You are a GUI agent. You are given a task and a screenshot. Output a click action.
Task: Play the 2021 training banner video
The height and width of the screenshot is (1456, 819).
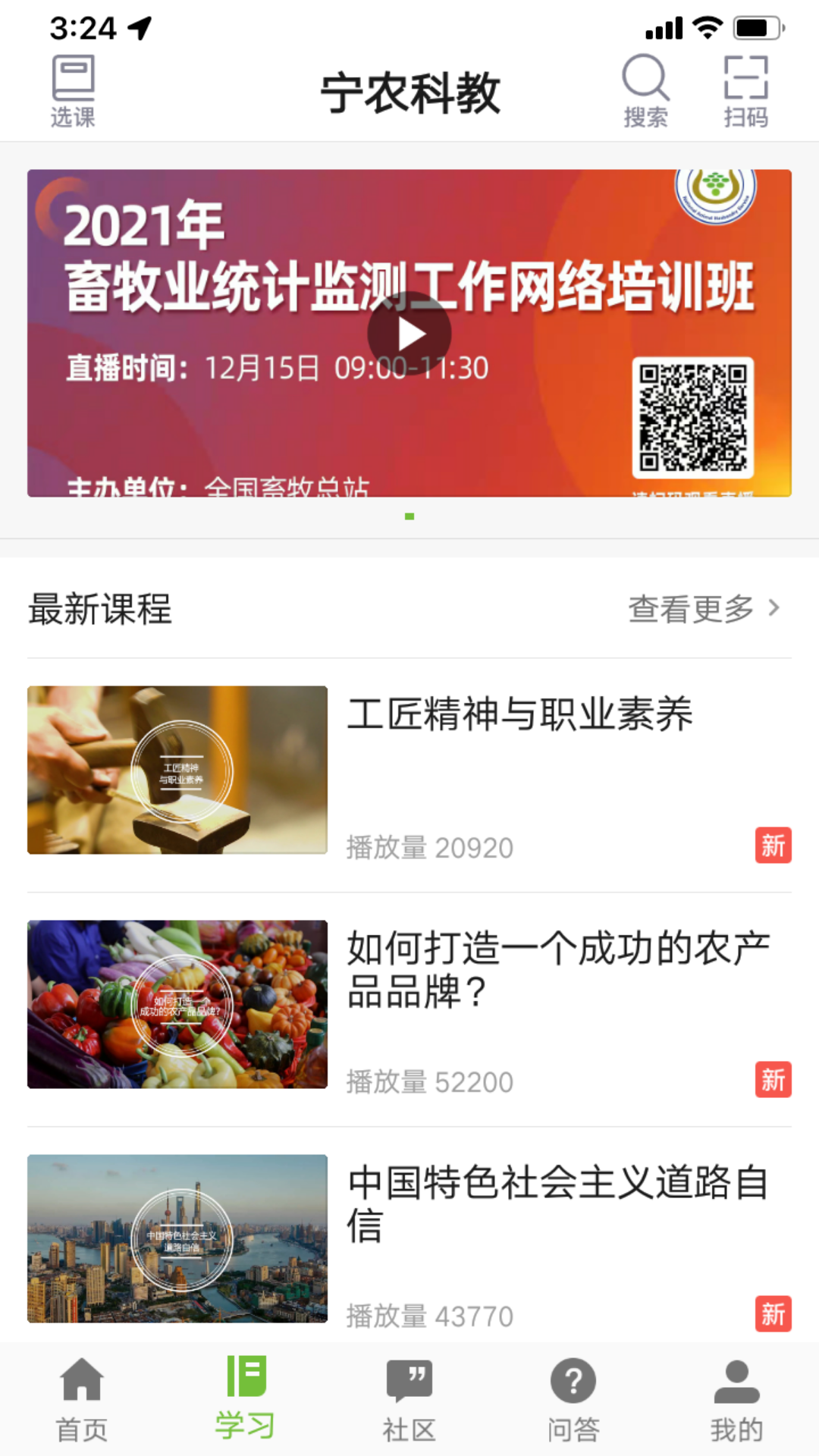[x=409, y=332]
